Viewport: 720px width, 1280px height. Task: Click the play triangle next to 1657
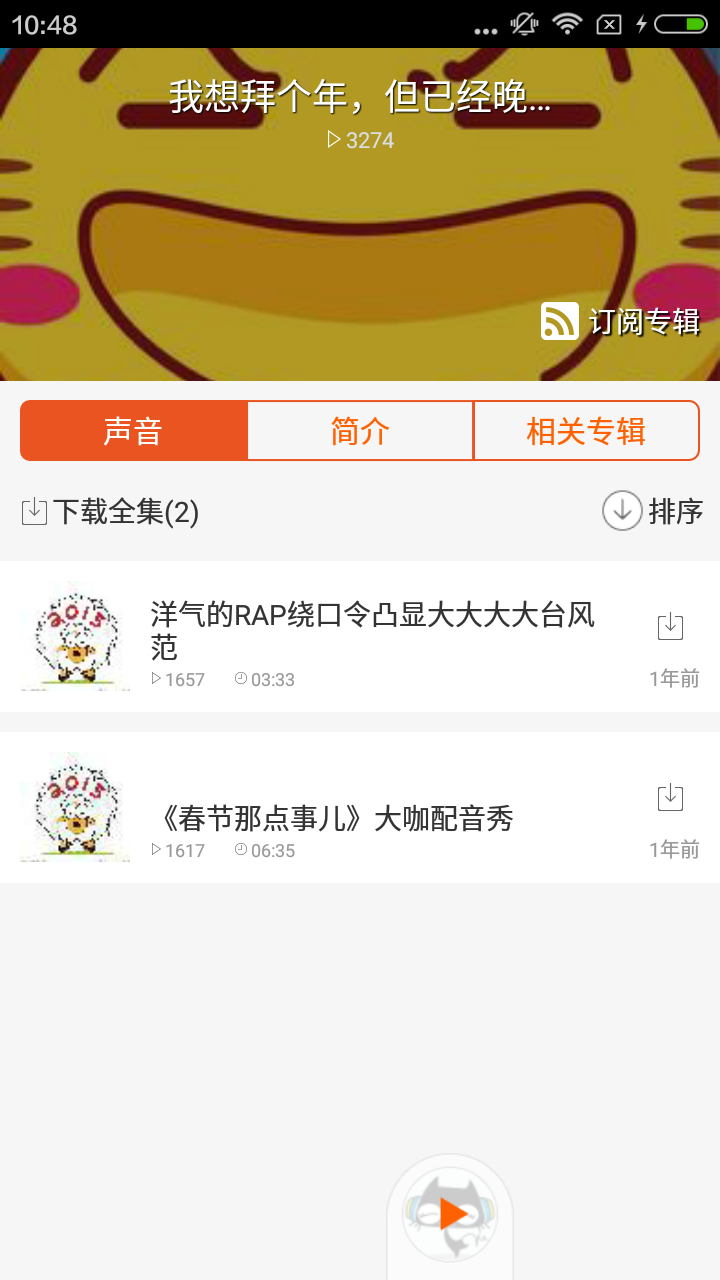(158, 679)
